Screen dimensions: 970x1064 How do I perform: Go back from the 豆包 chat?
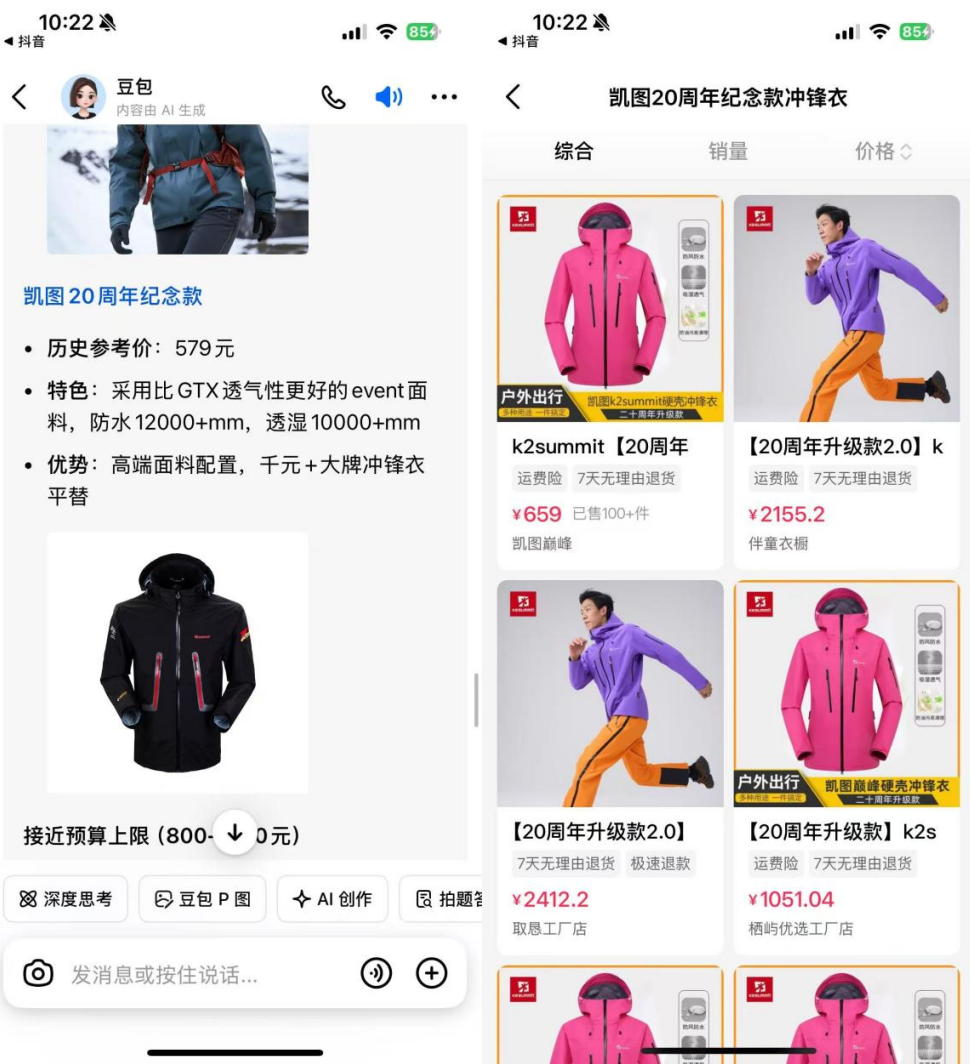(x=19, y=97)
